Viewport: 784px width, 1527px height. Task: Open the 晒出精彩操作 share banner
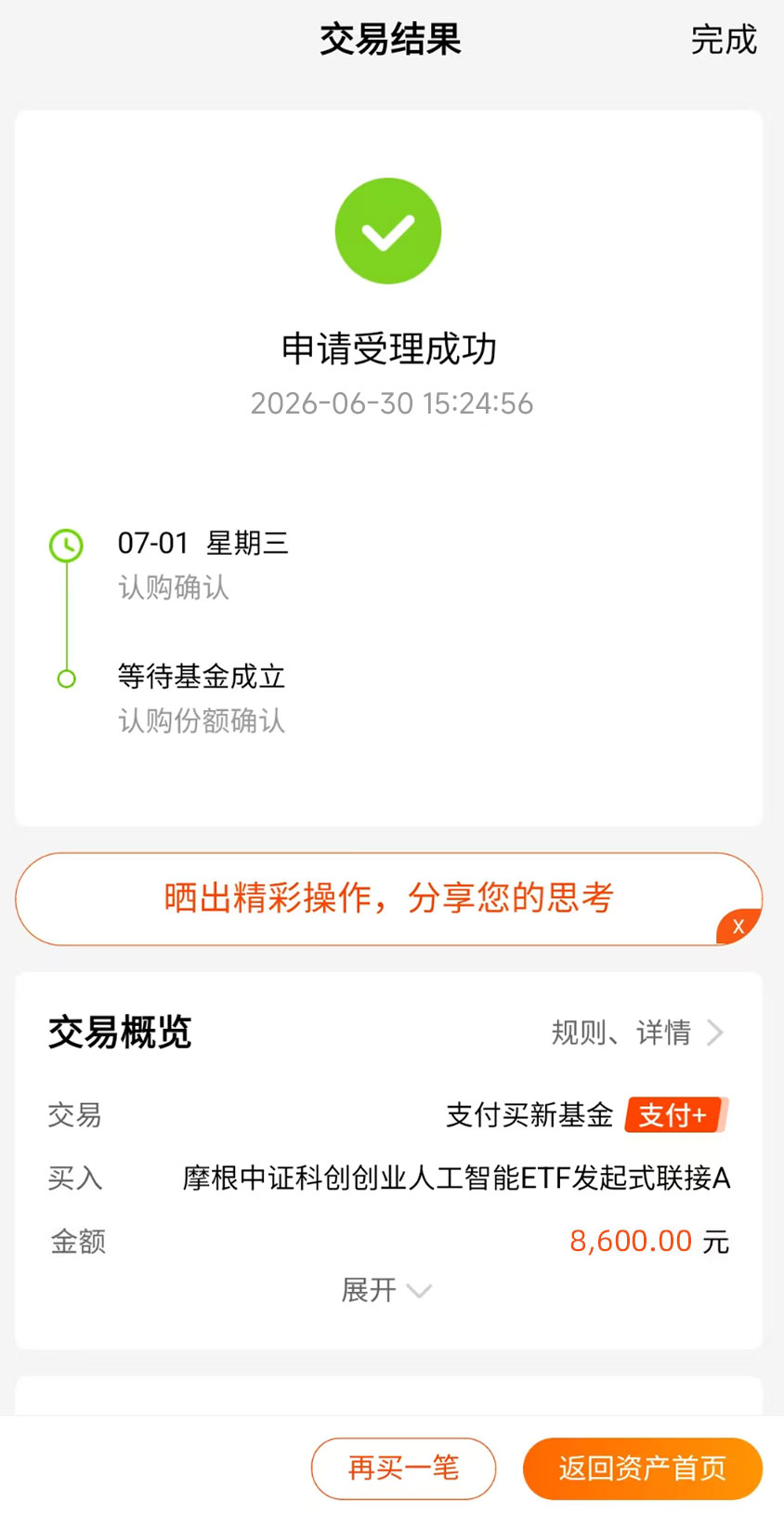coord(388,899)
